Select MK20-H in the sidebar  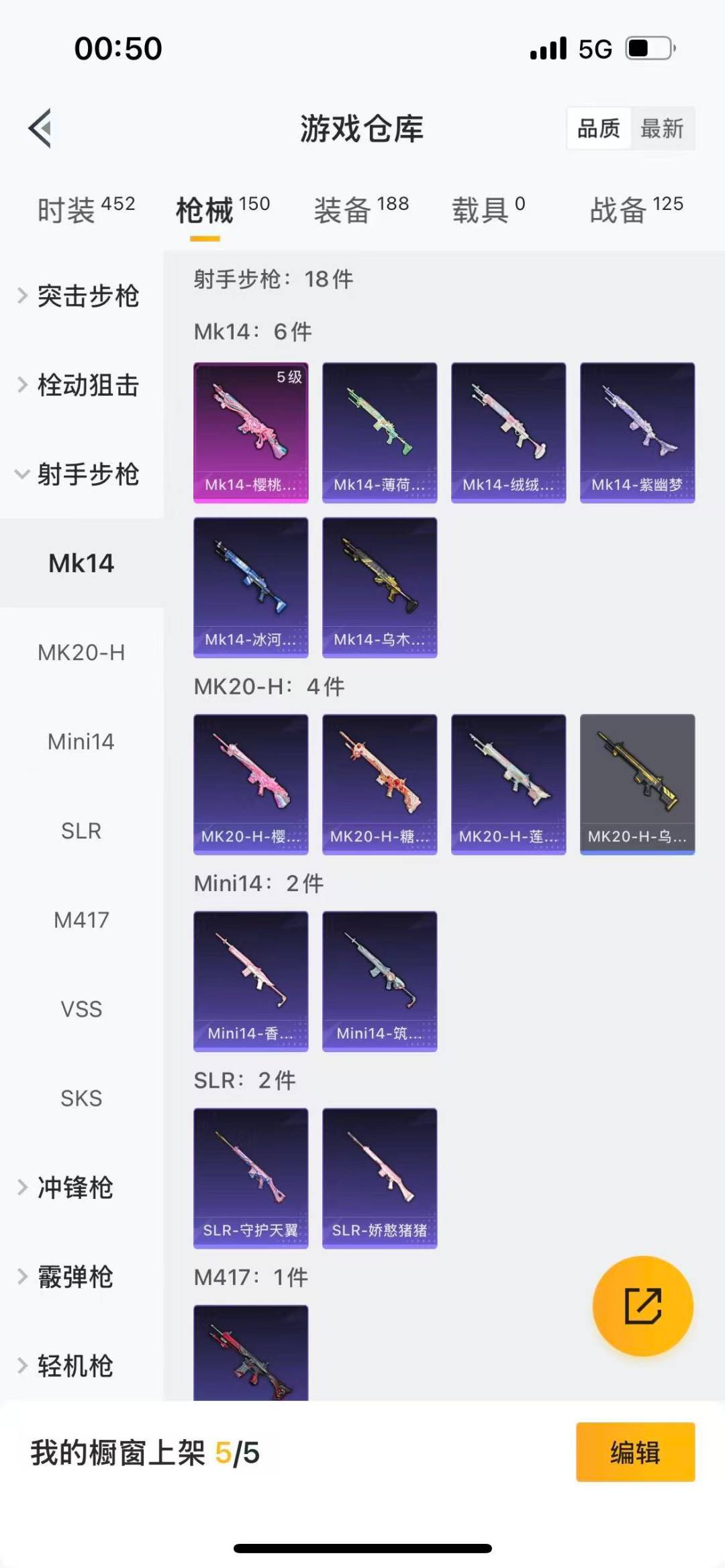[x=81, y=652]
